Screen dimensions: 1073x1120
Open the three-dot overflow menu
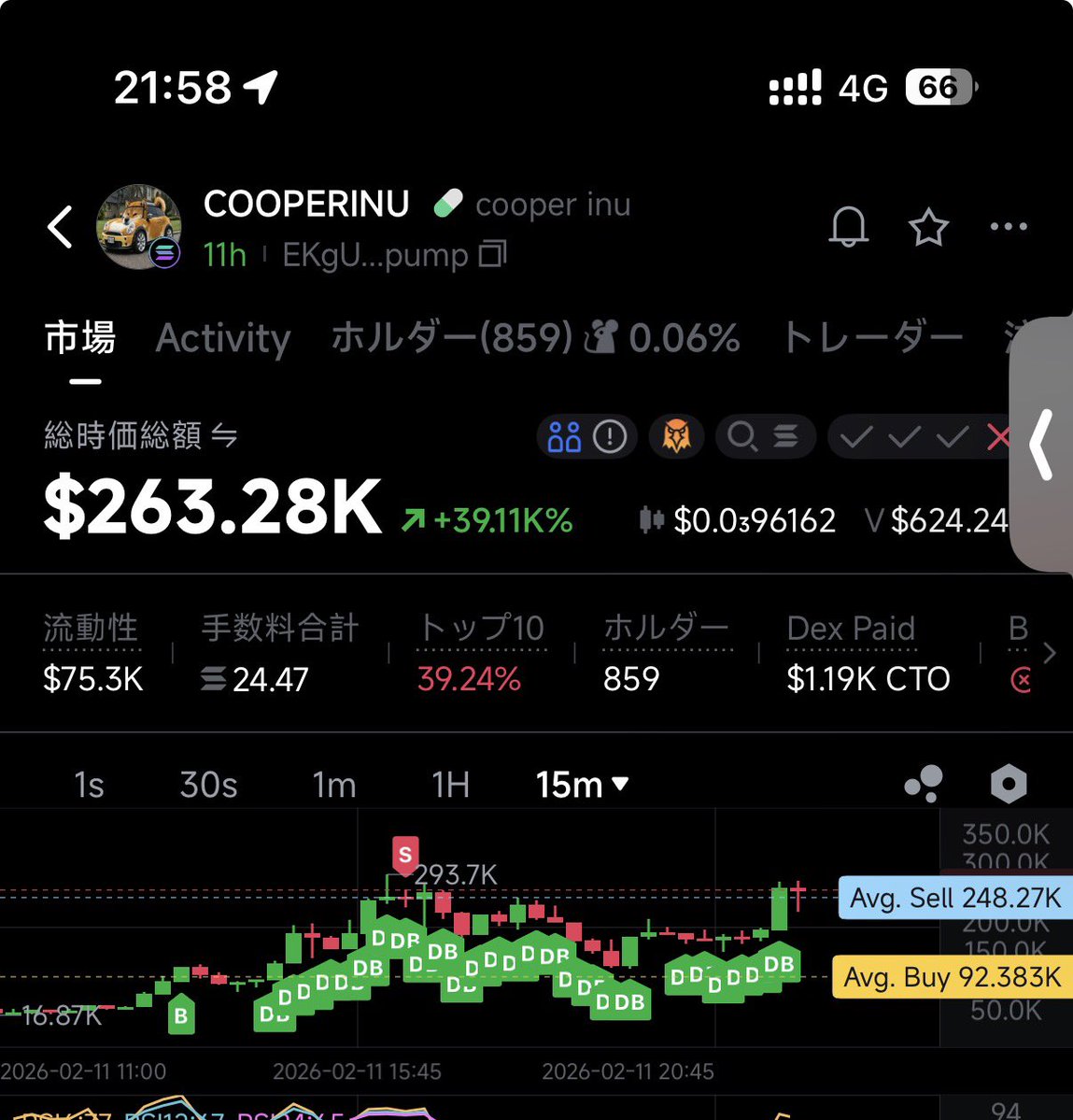click(1009, 227)
